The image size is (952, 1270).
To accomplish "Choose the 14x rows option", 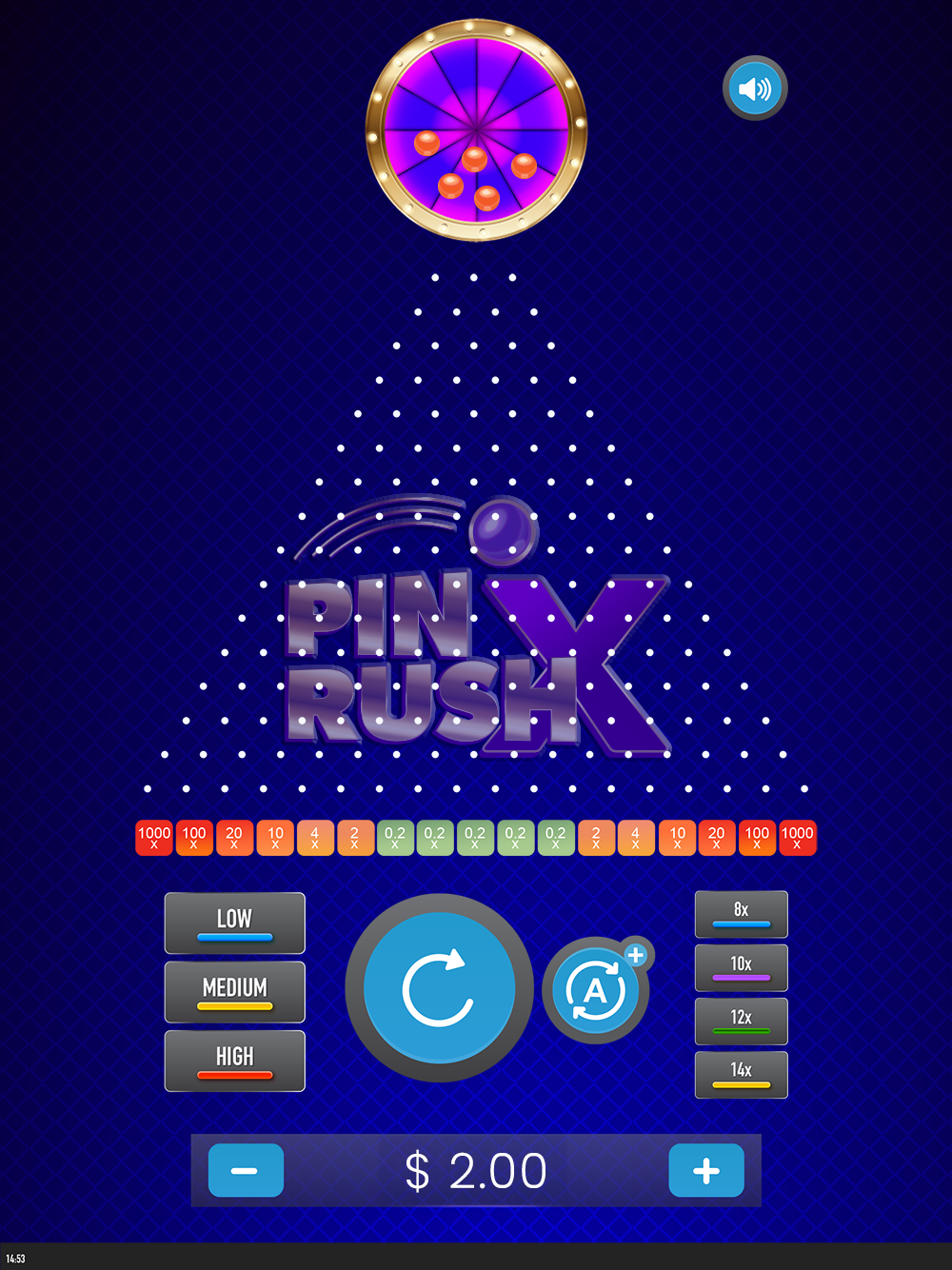I will pos(741,1074).
